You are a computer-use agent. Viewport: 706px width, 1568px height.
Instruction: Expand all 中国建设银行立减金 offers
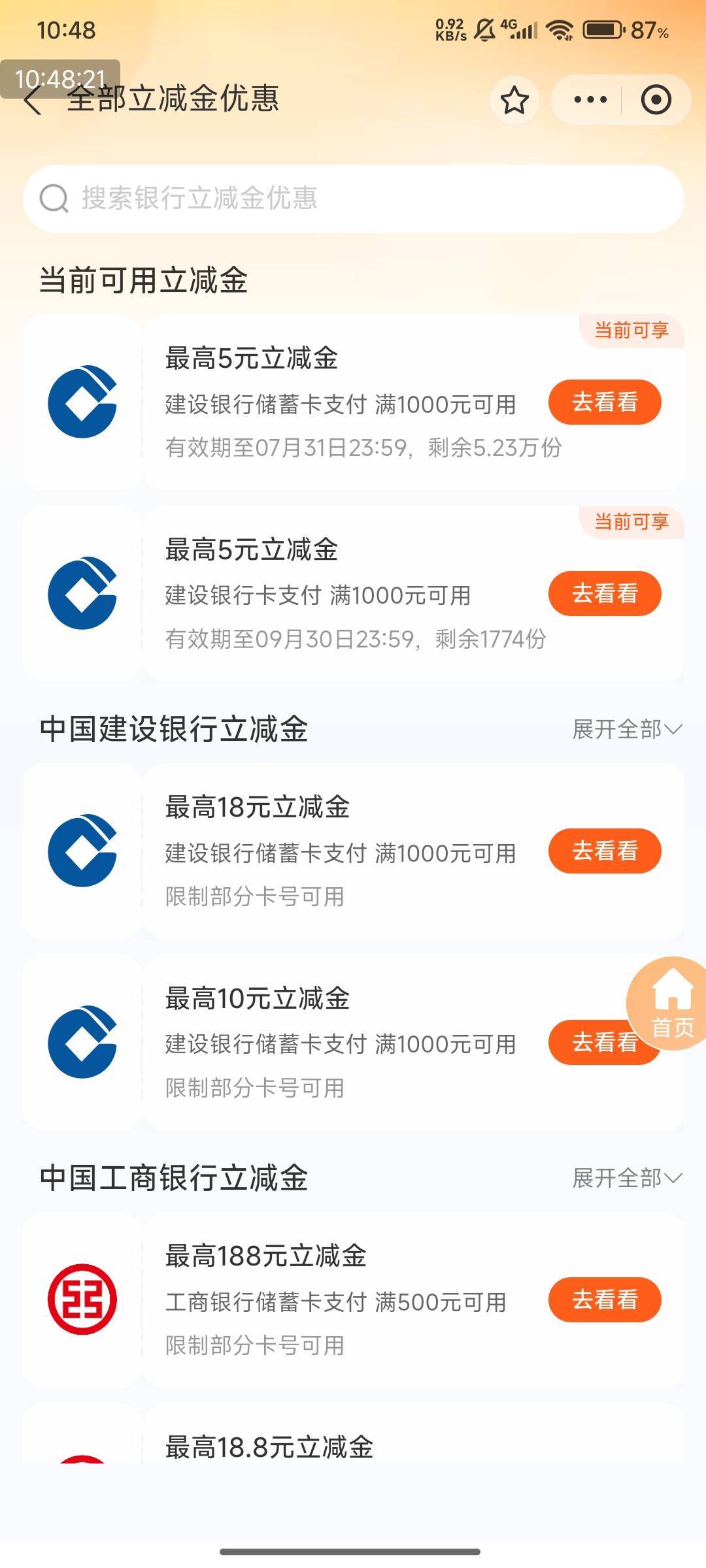click(x=627, y=729)
